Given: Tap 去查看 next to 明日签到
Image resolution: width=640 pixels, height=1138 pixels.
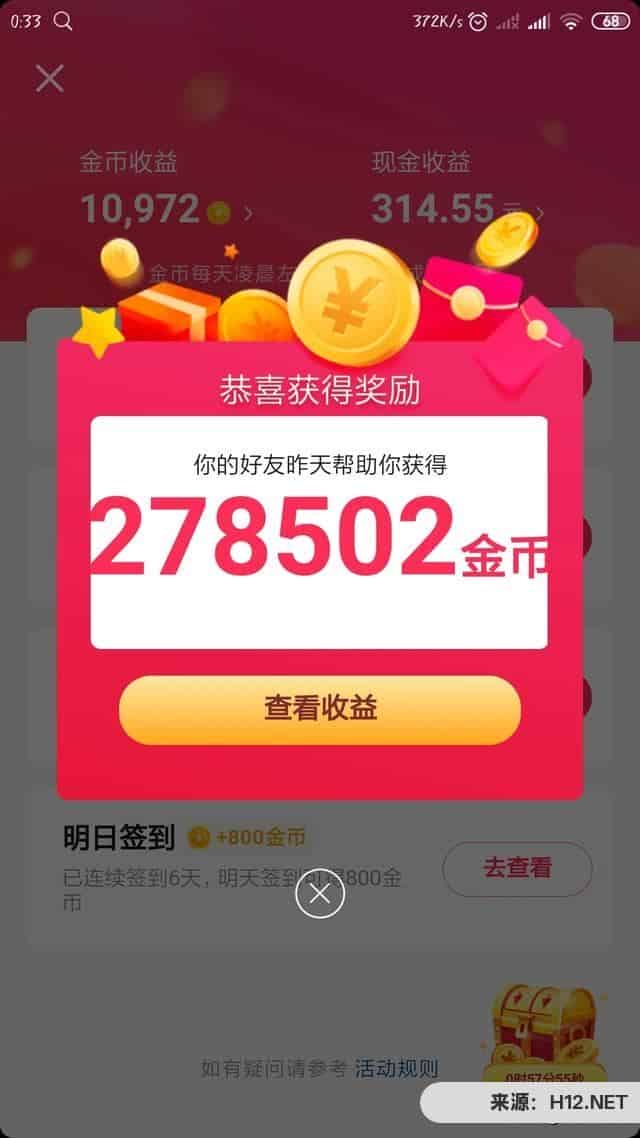Looking at the screenshot, I should (517, 868).
